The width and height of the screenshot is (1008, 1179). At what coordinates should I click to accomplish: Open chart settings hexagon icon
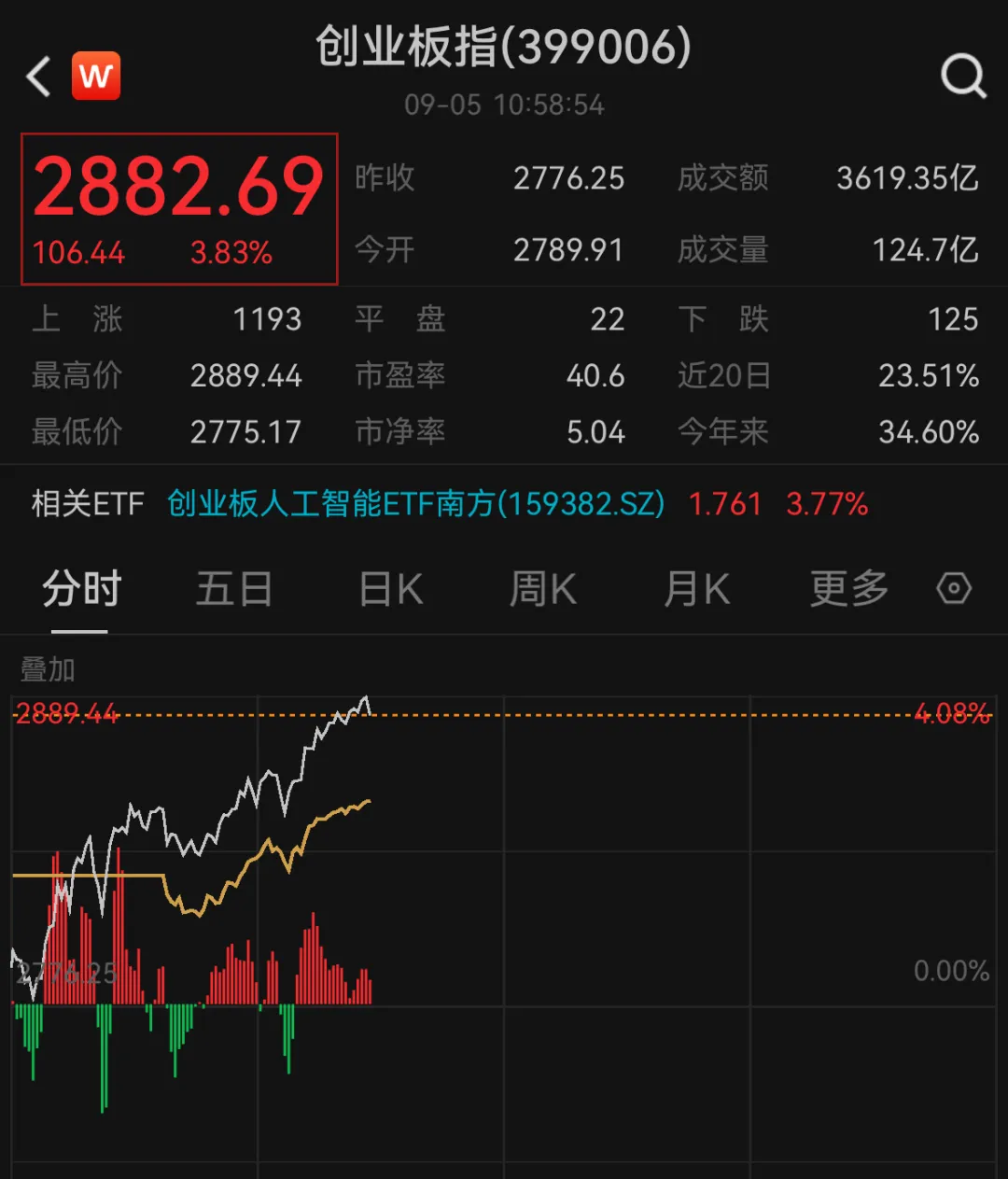954,589
